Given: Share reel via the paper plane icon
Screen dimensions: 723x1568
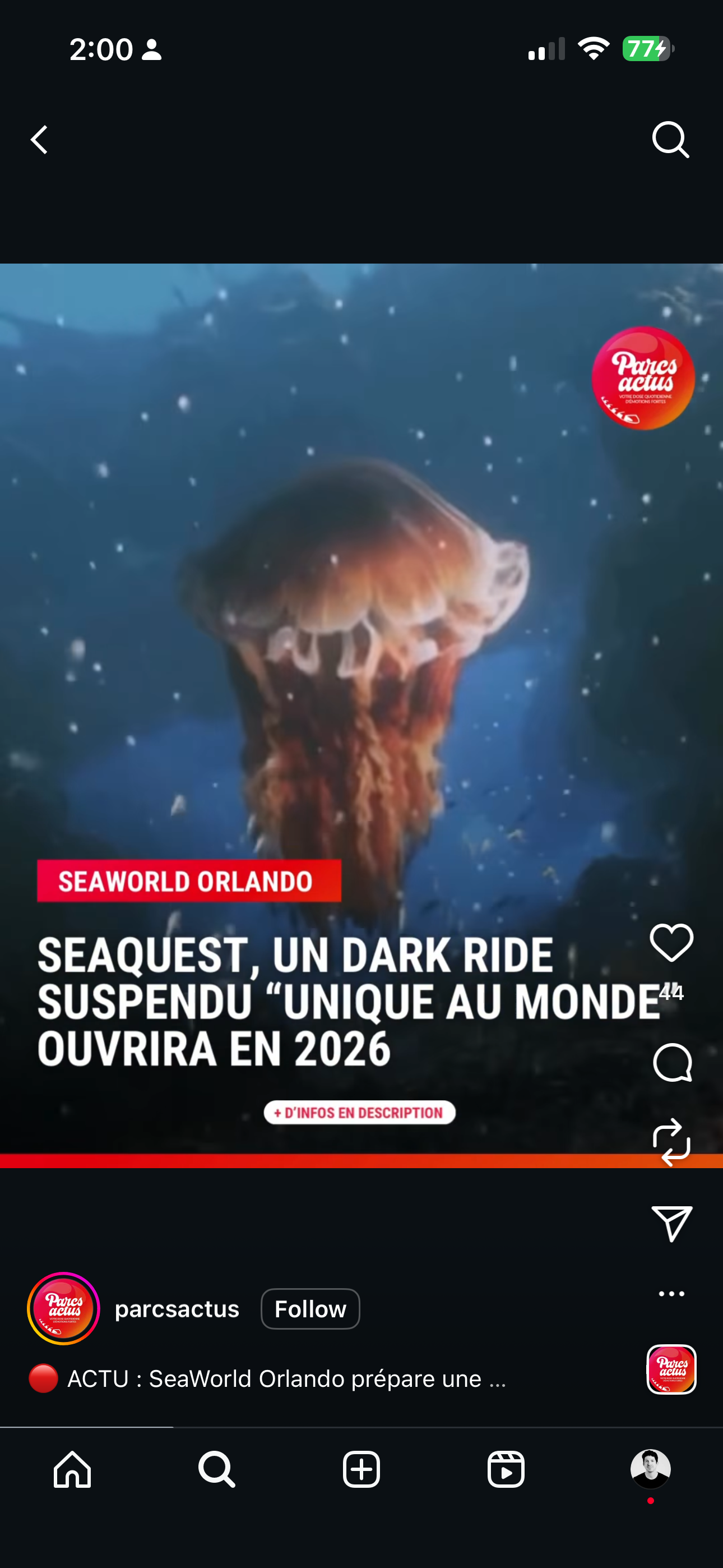Looking at the screenshot, I should tap(671, 1223).
